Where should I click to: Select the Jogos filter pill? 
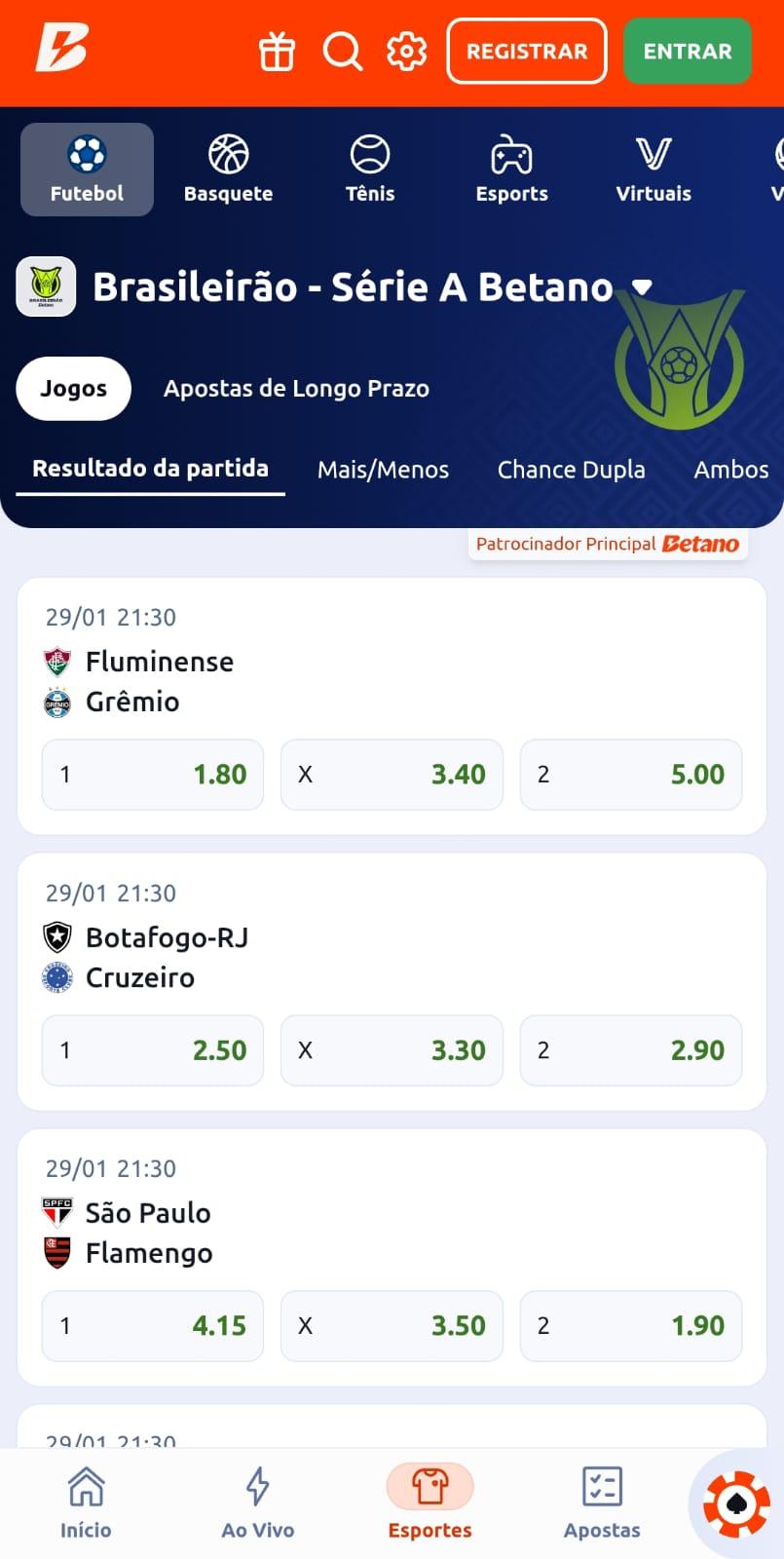(x=73, y=388)
